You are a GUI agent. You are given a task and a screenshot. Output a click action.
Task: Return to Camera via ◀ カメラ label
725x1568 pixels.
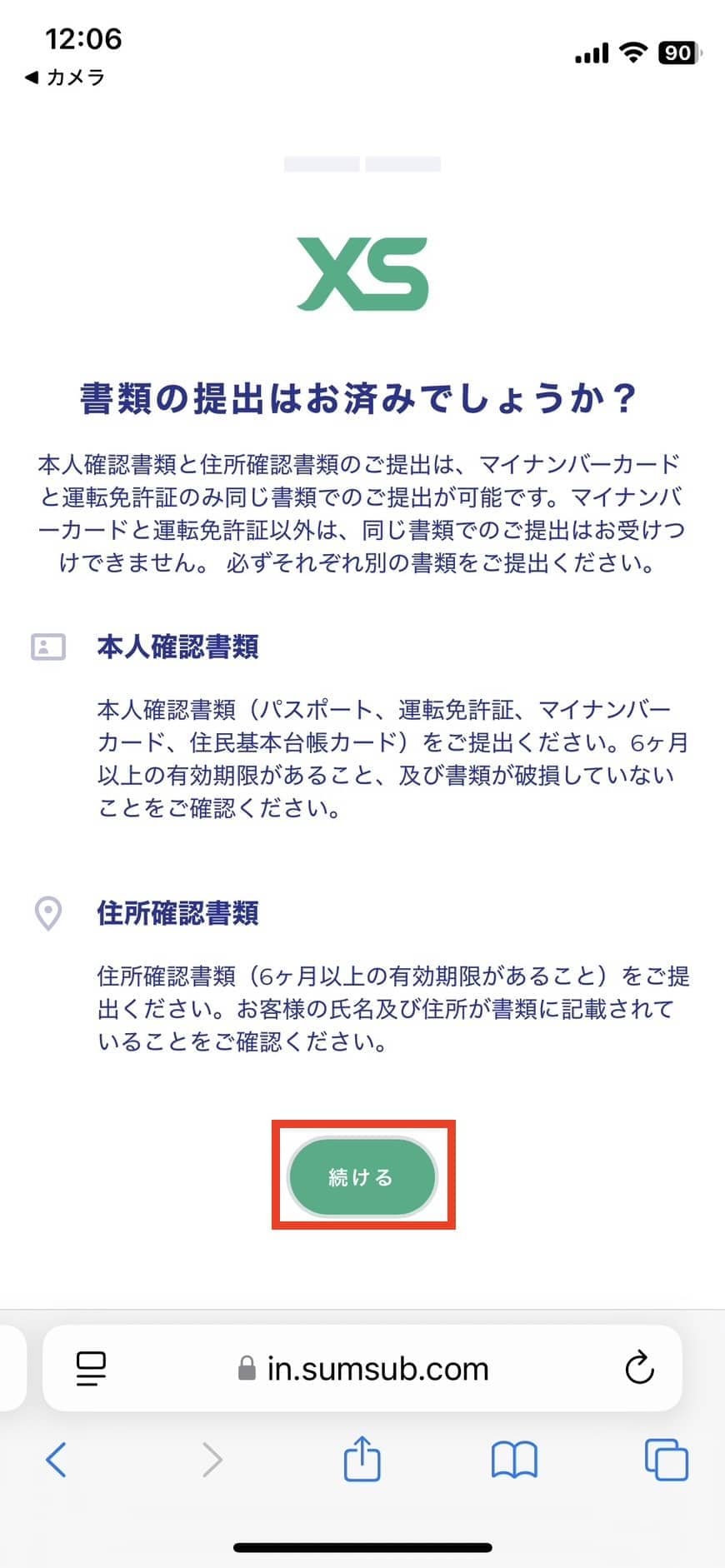pyautogui.click(x=65, y=77)
